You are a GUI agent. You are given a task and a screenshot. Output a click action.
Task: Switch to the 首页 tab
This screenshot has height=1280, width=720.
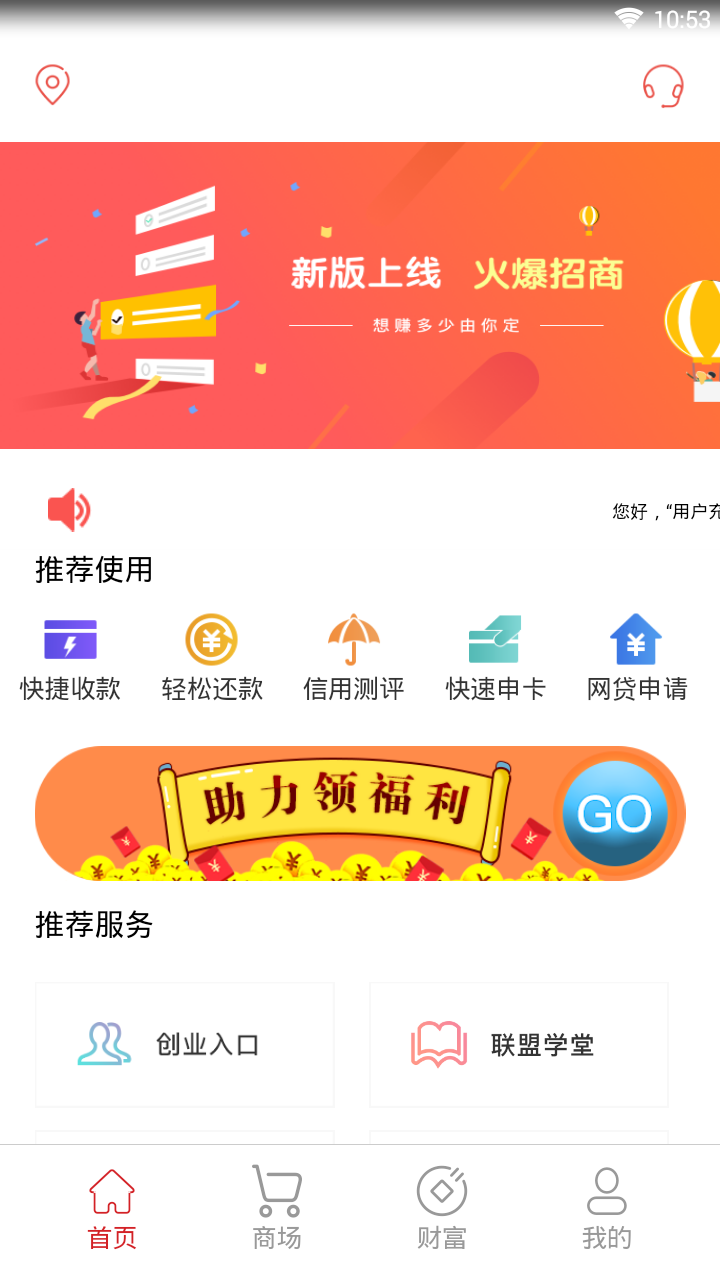pos(112,1208)
